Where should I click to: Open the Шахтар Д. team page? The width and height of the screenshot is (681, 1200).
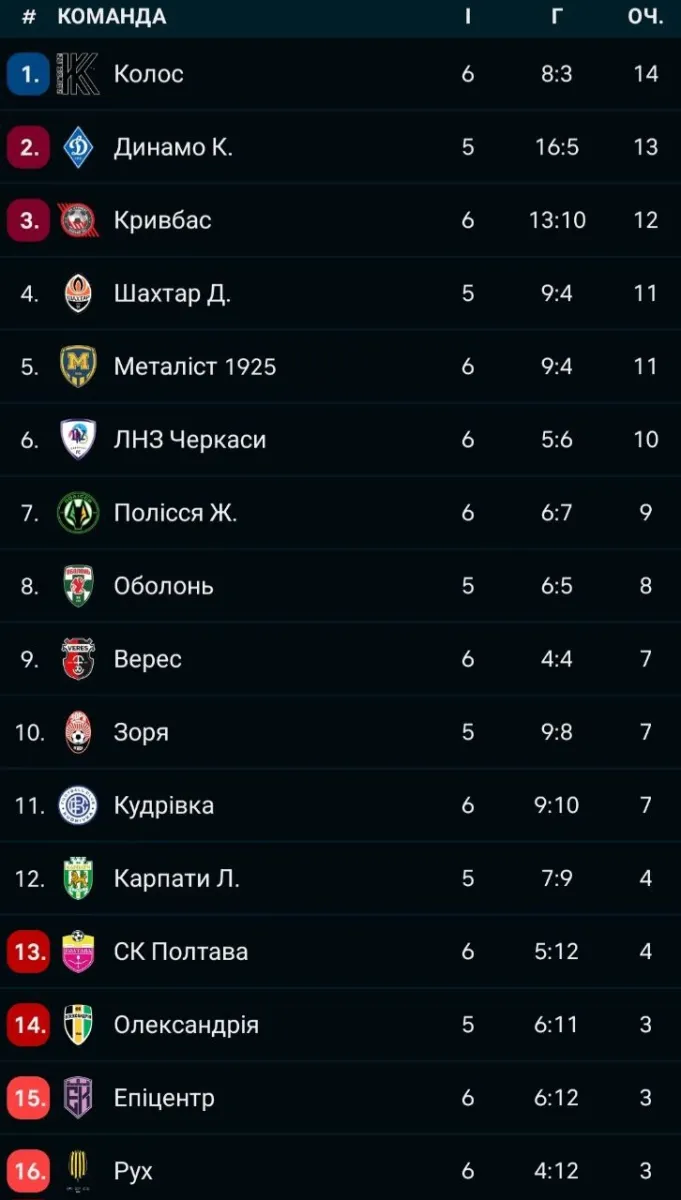coord(172,293)
